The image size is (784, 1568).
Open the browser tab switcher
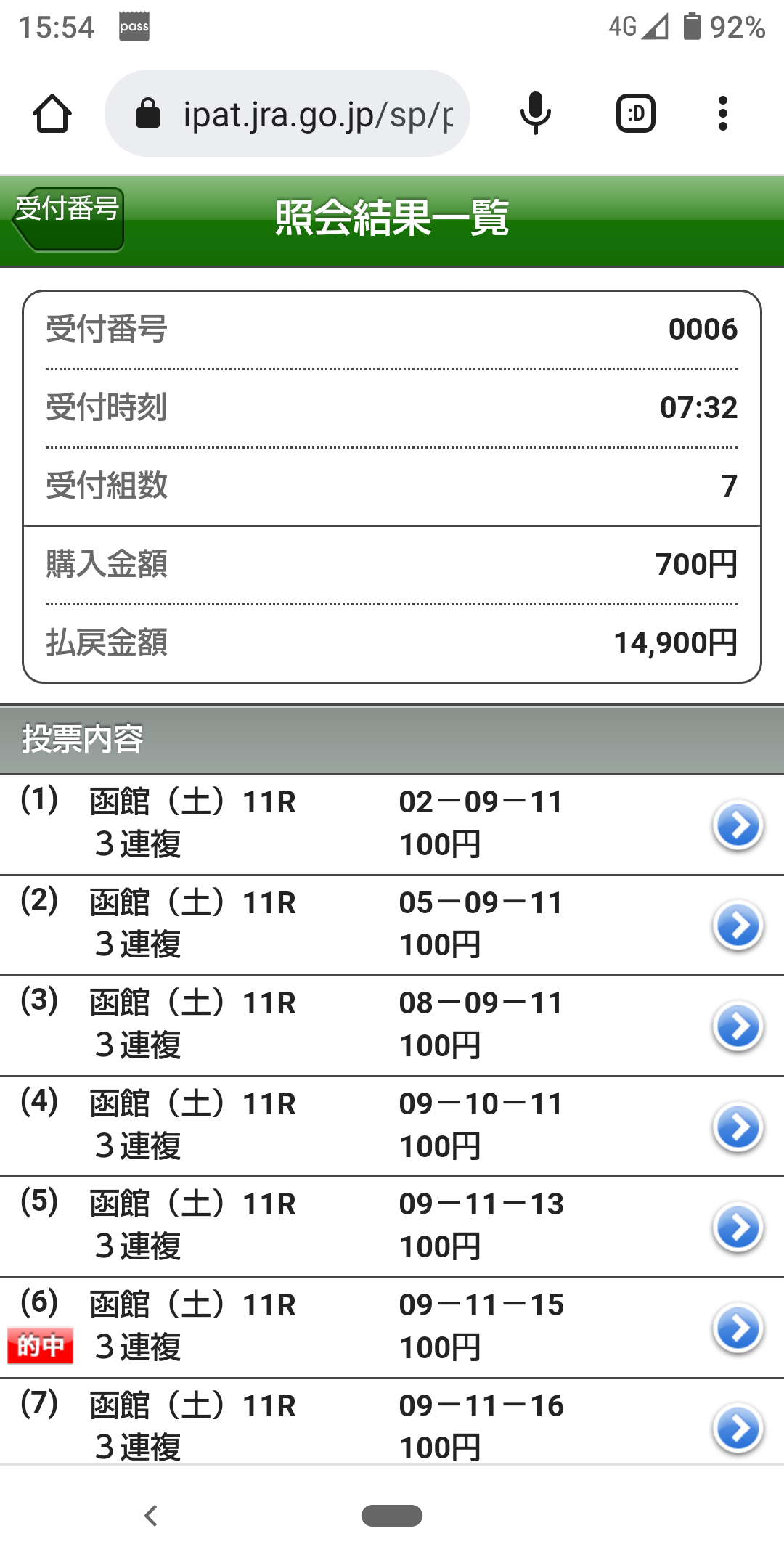(x=635, y=114)
